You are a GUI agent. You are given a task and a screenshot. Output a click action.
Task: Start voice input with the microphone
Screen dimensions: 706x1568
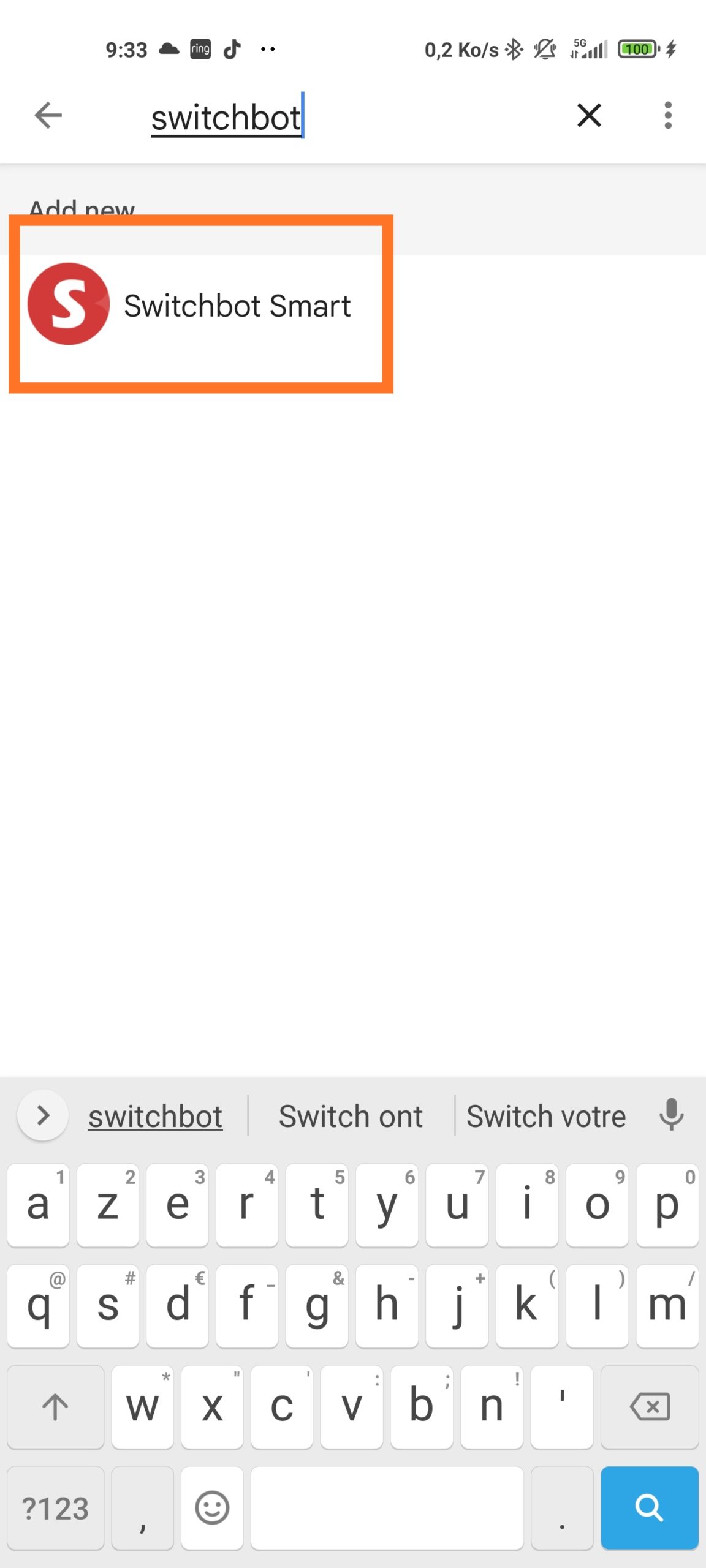click(x=672, y=1115)
